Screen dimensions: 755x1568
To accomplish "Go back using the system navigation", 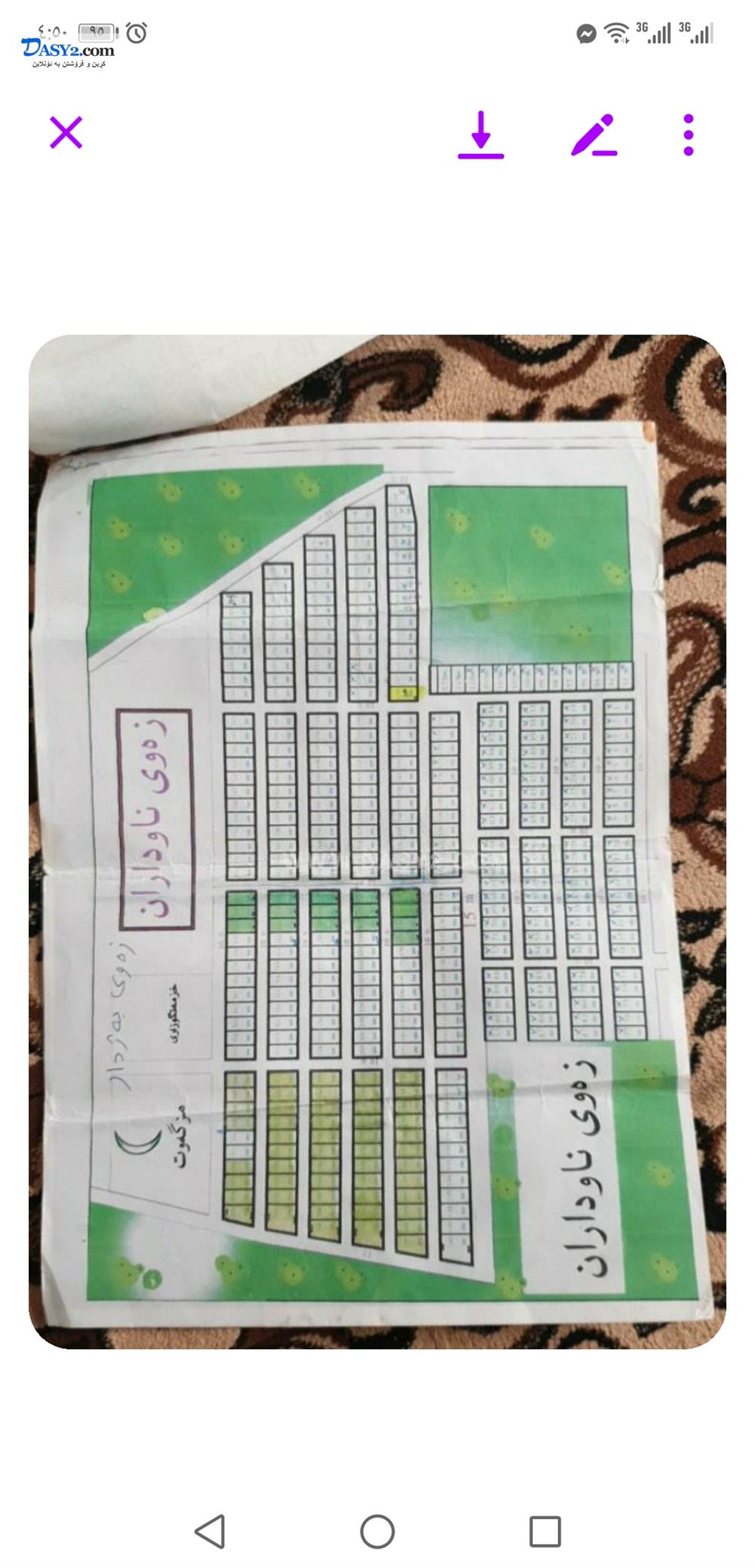I will (210, 1532).
